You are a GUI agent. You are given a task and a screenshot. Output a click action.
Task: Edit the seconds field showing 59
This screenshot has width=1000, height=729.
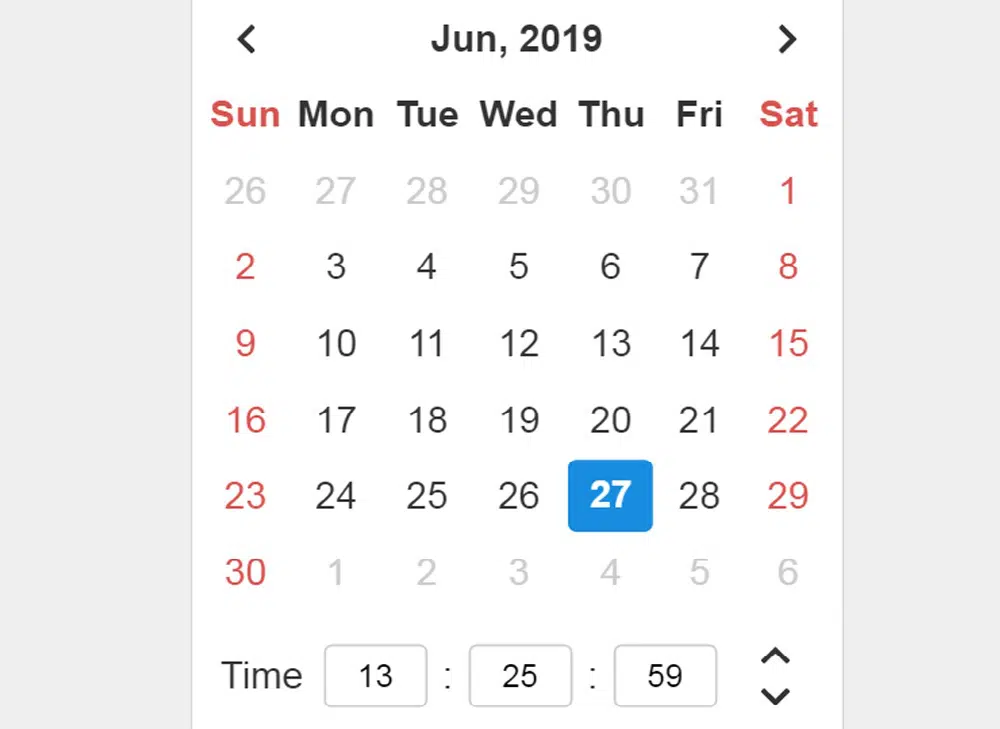pos(665,676)
